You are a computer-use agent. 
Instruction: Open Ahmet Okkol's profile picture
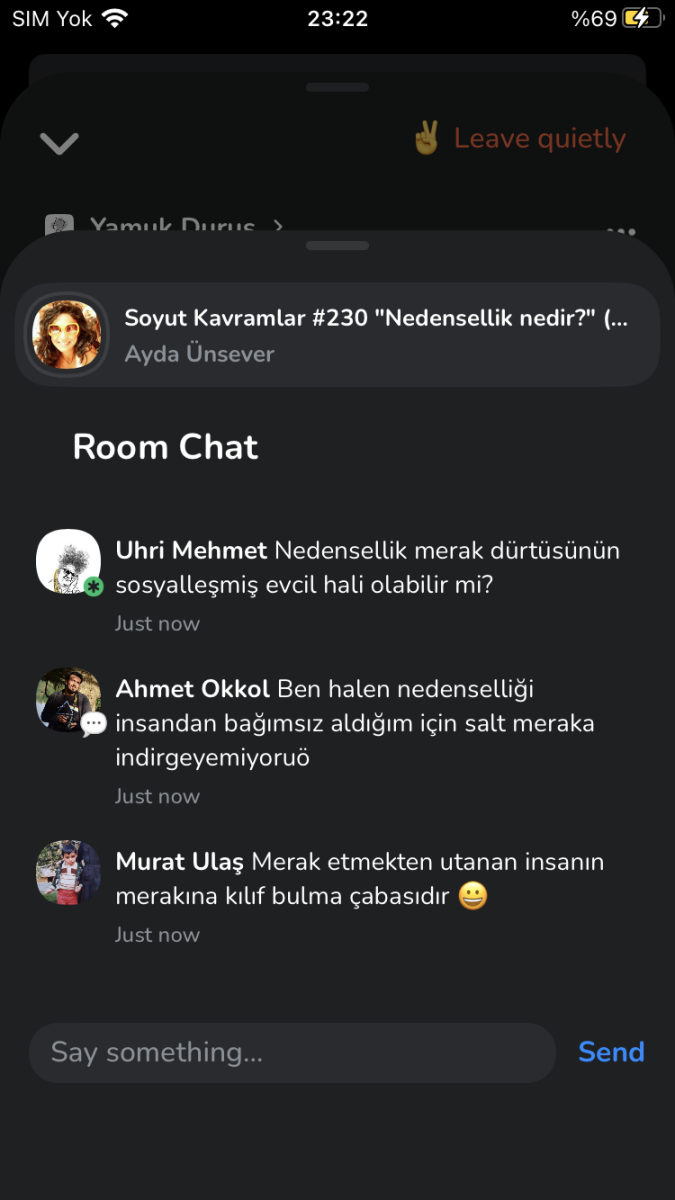coord(68,700)
